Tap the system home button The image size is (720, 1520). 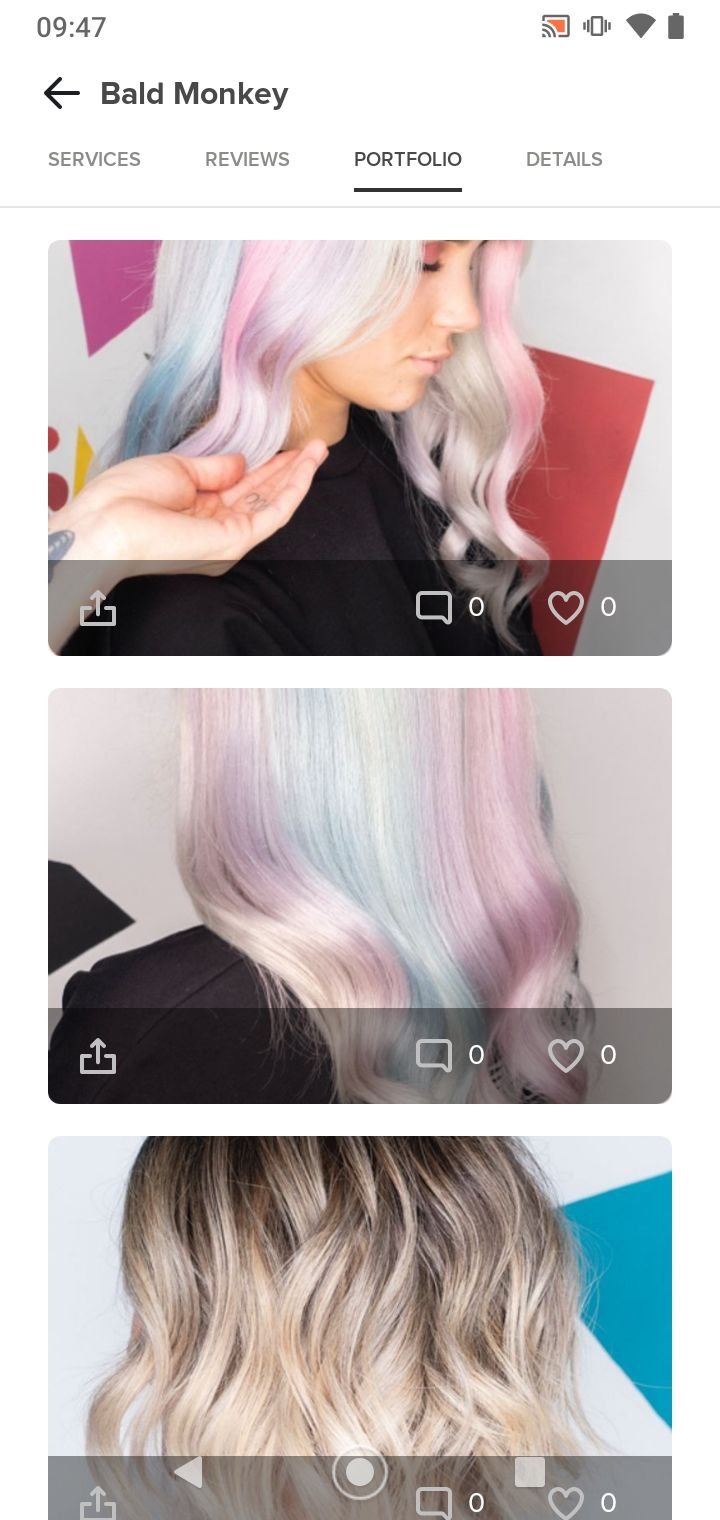coord(360,1472)
